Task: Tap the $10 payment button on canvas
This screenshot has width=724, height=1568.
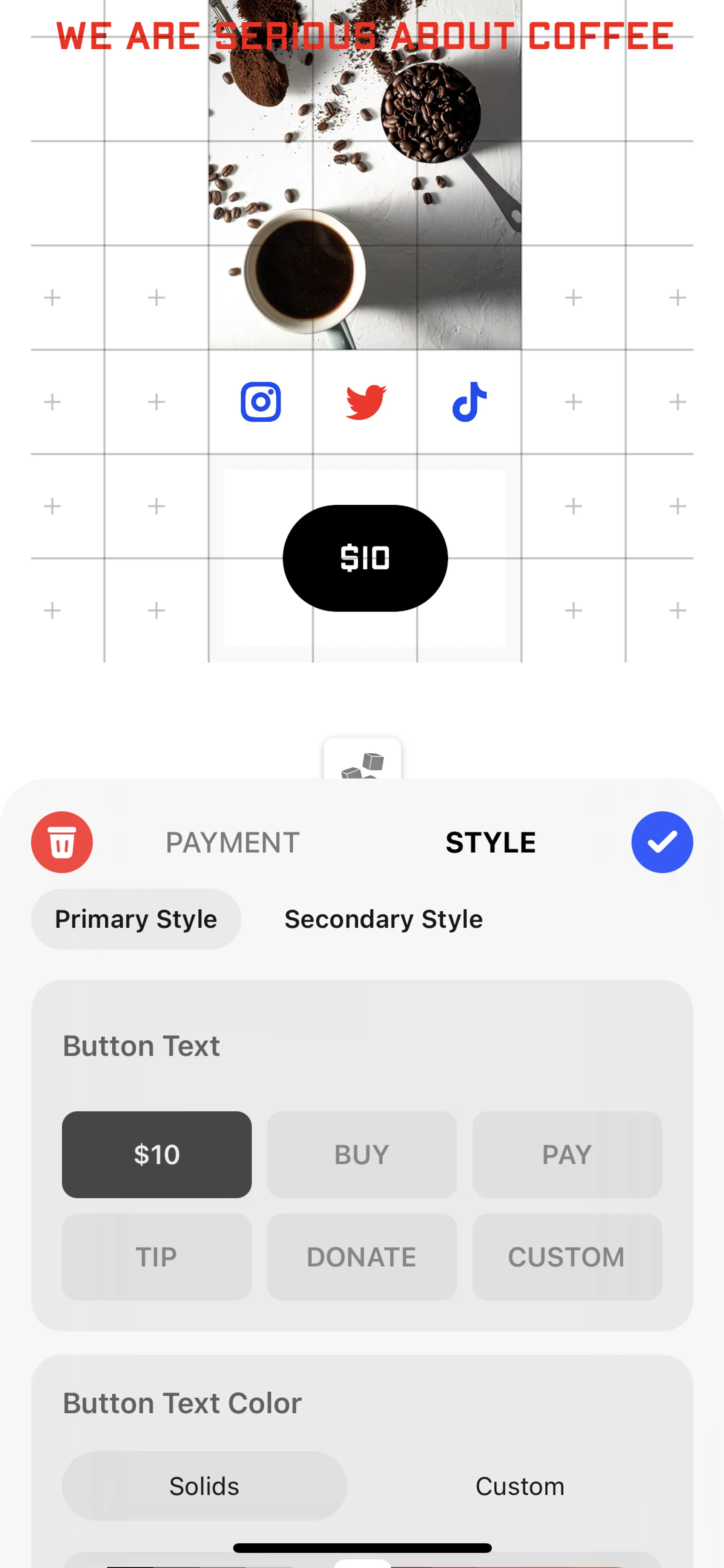Action: coord(365,557)
